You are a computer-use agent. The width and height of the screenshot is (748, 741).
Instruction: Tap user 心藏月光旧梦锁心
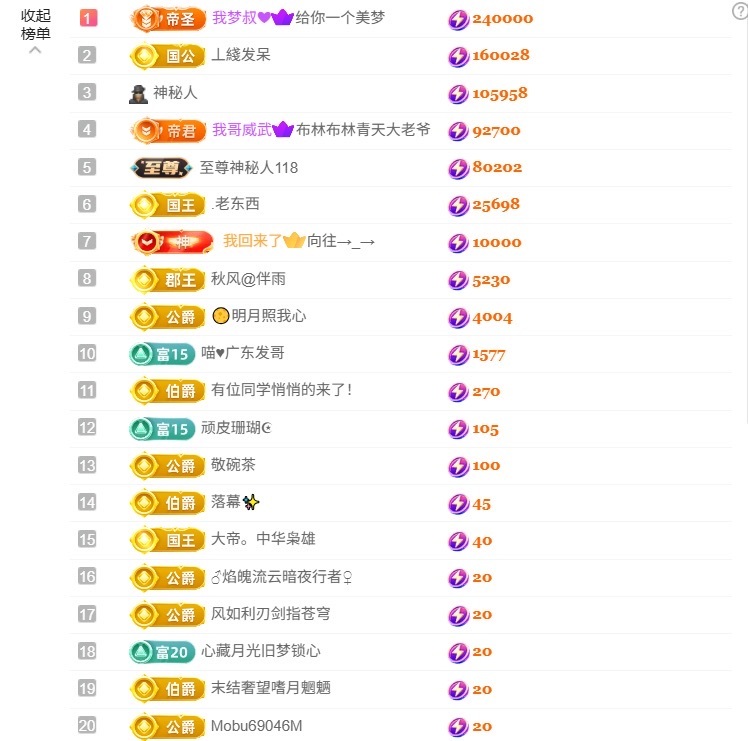click(x=261, y=651)
